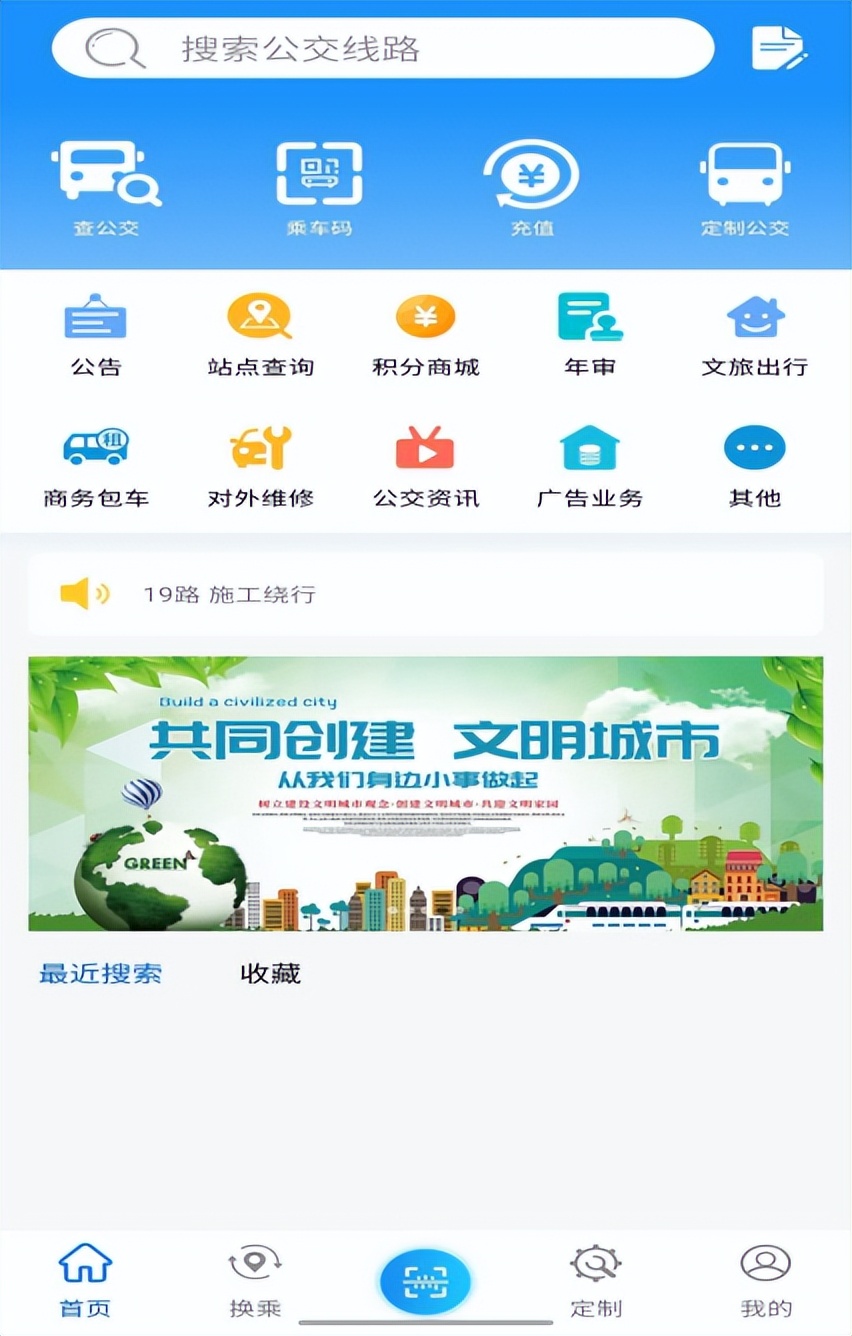Open the 乘车码 ride code scanner
The width and height of the screenshot is (852, 1336).
point(320,180)
